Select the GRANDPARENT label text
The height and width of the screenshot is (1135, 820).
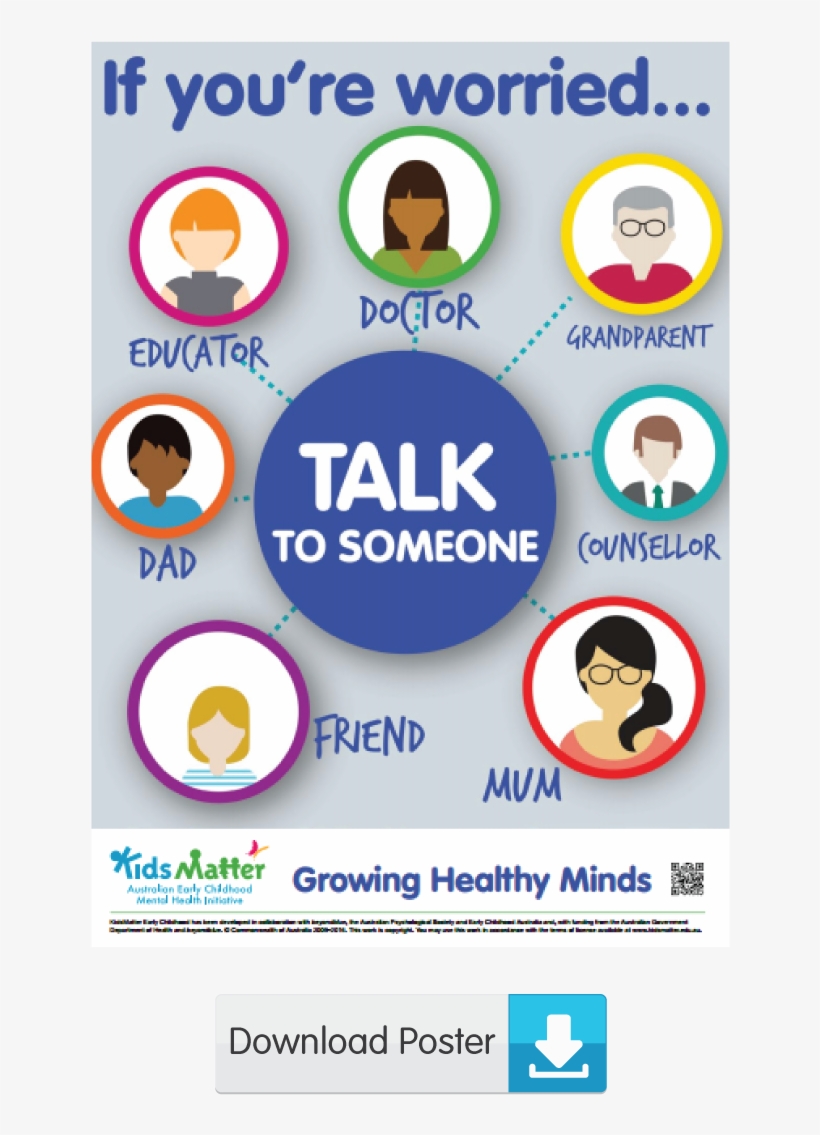tap(641, 339)
